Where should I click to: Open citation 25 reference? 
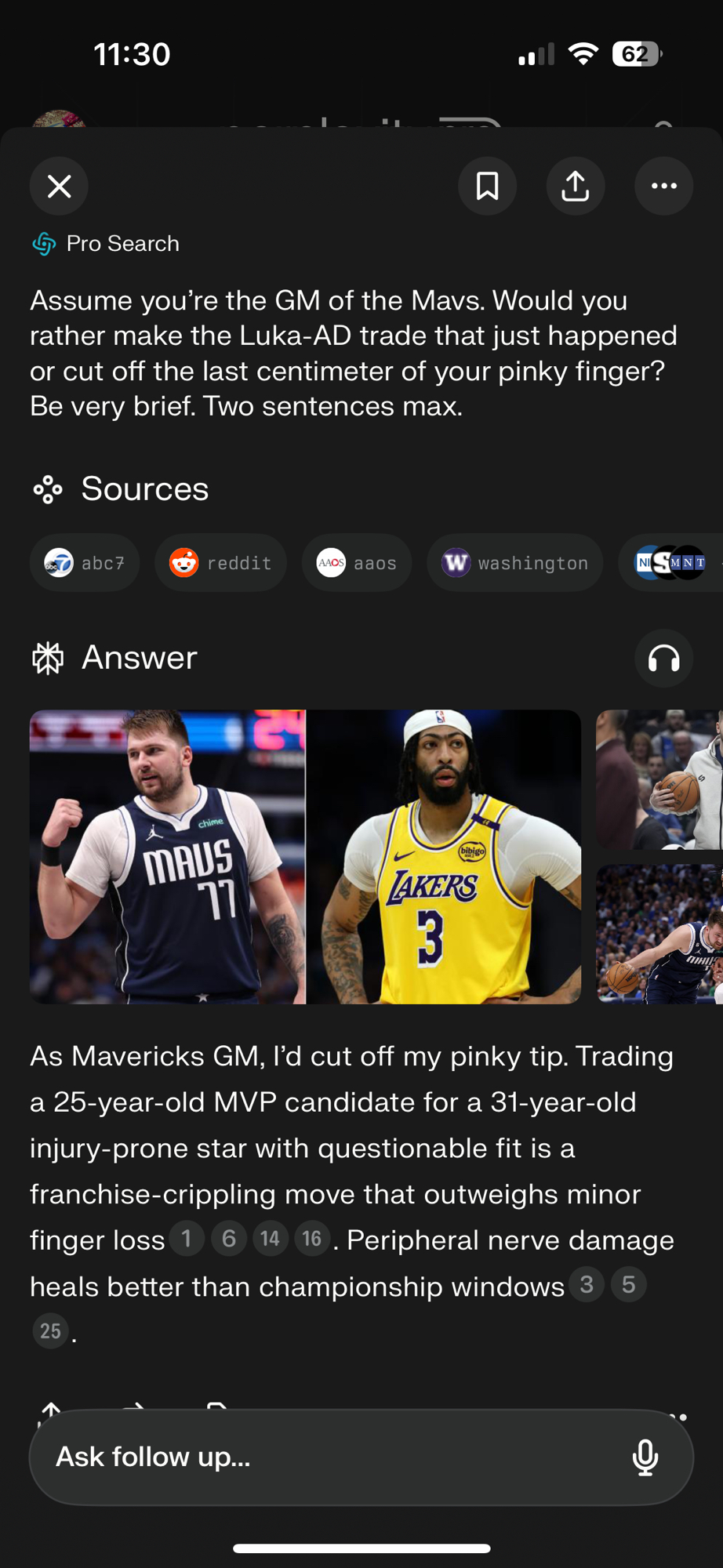click(50, 1330)
